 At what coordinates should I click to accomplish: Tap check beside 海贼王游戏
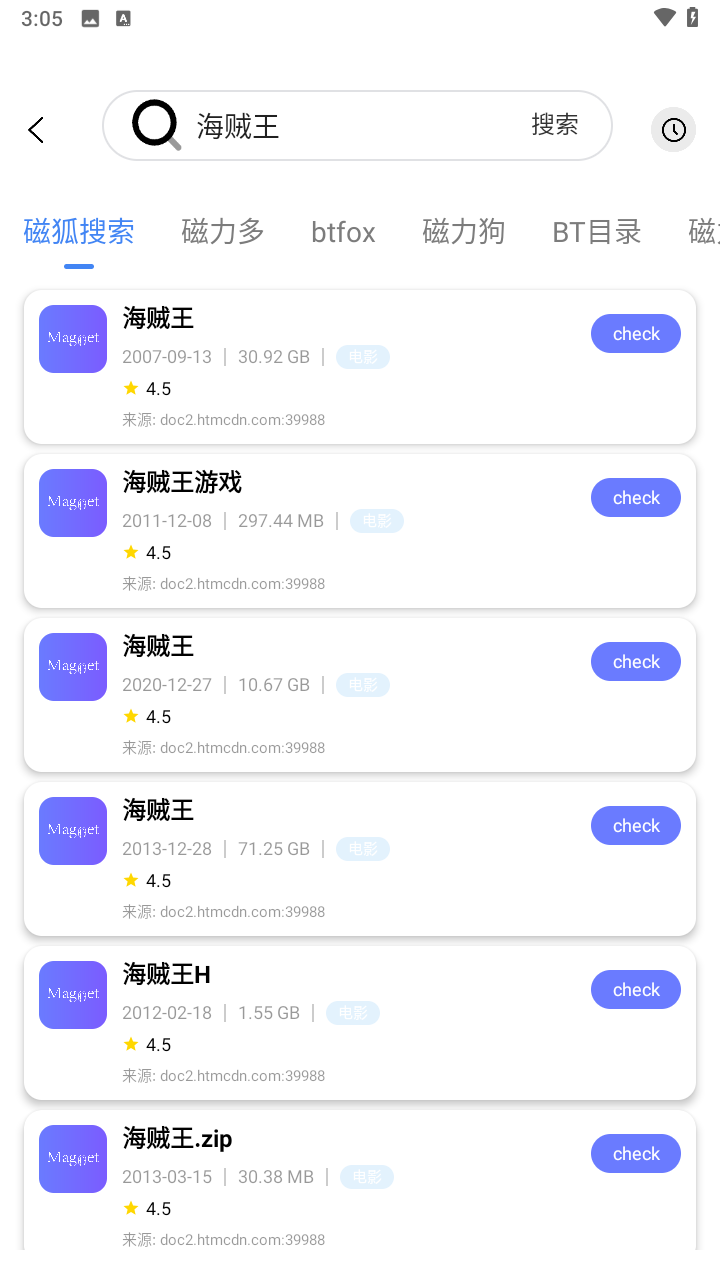pos(635,497)
